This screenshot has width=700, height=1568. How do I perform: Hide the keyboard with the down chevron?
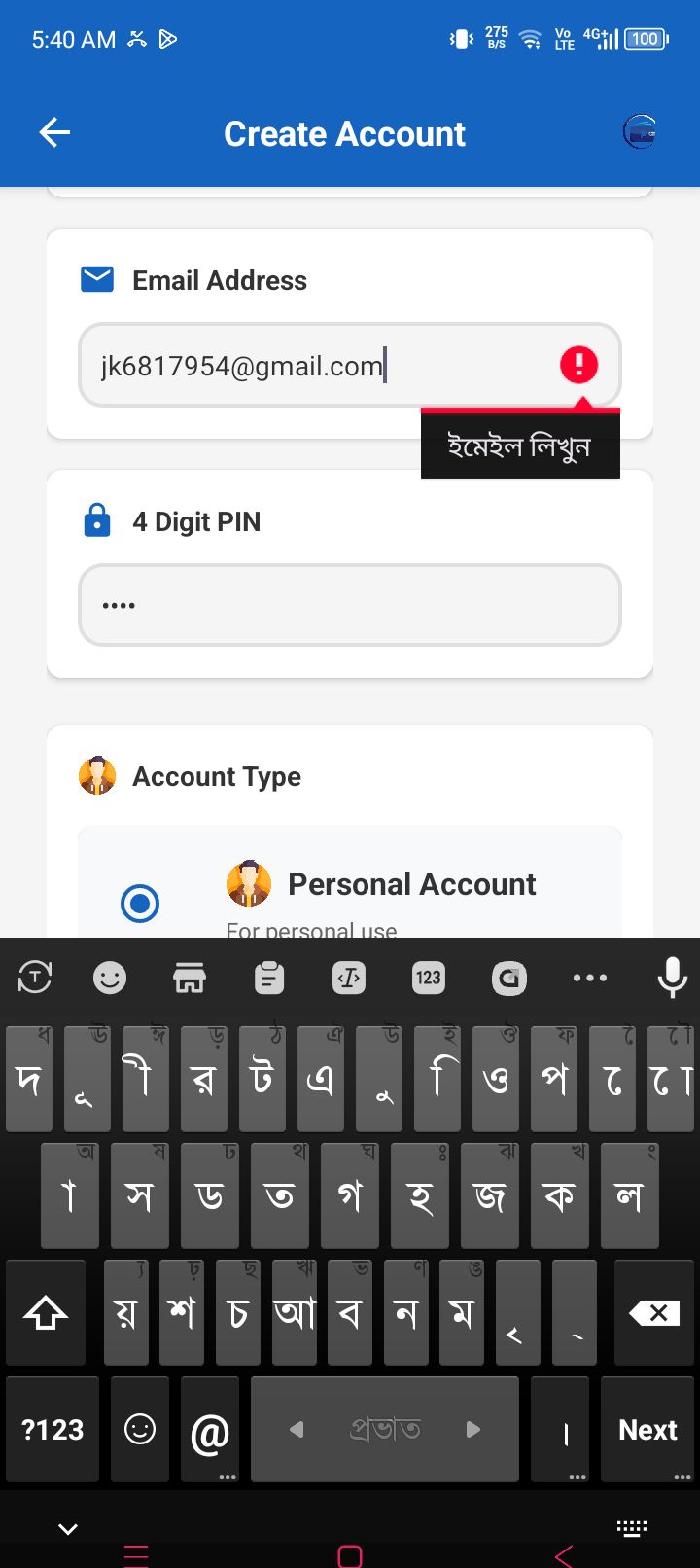(68, 1529)
